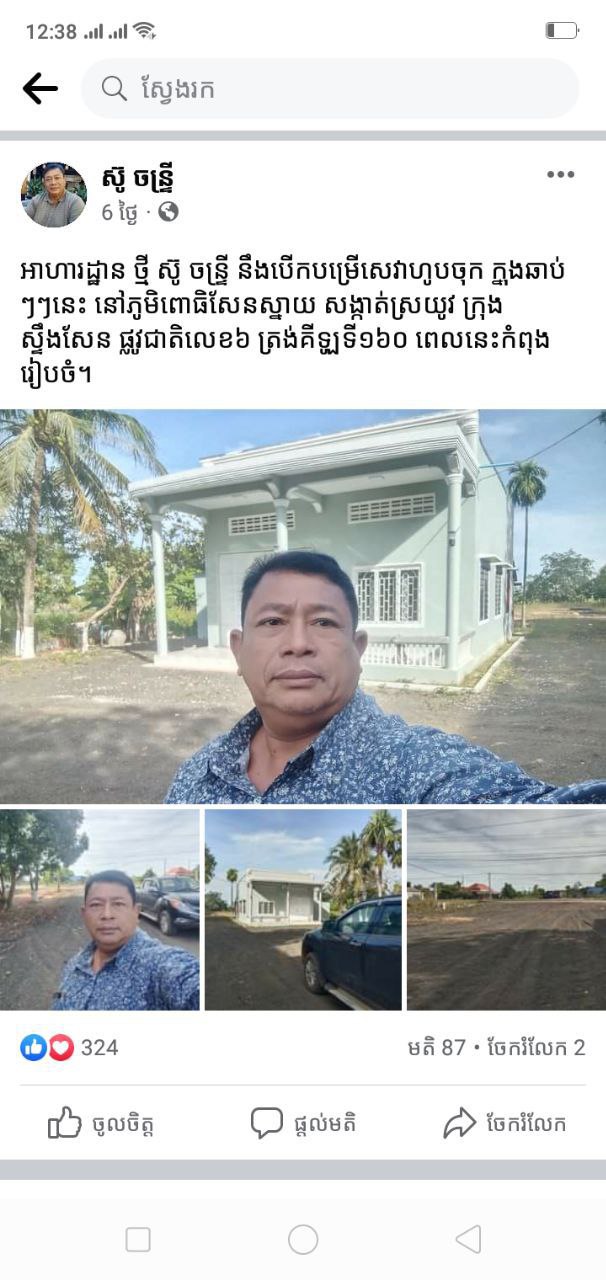The image size is (606, 1280).
Task: Go back with the arrow icon
Action: pyautogui.click(x=40, y=89)
